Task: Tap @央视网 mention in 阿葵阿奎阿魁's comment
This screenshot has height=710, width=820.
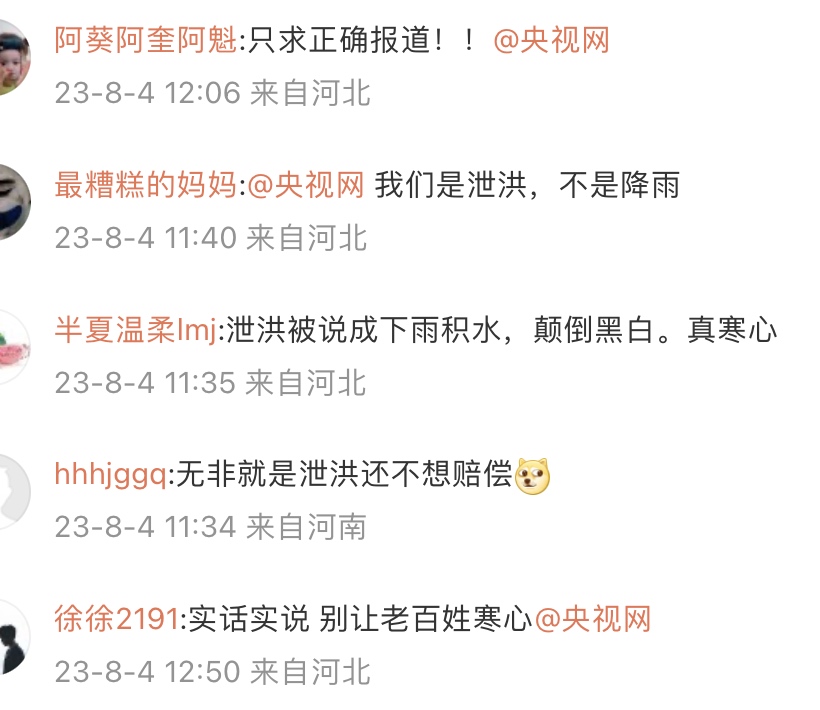Action: (550, 41)
